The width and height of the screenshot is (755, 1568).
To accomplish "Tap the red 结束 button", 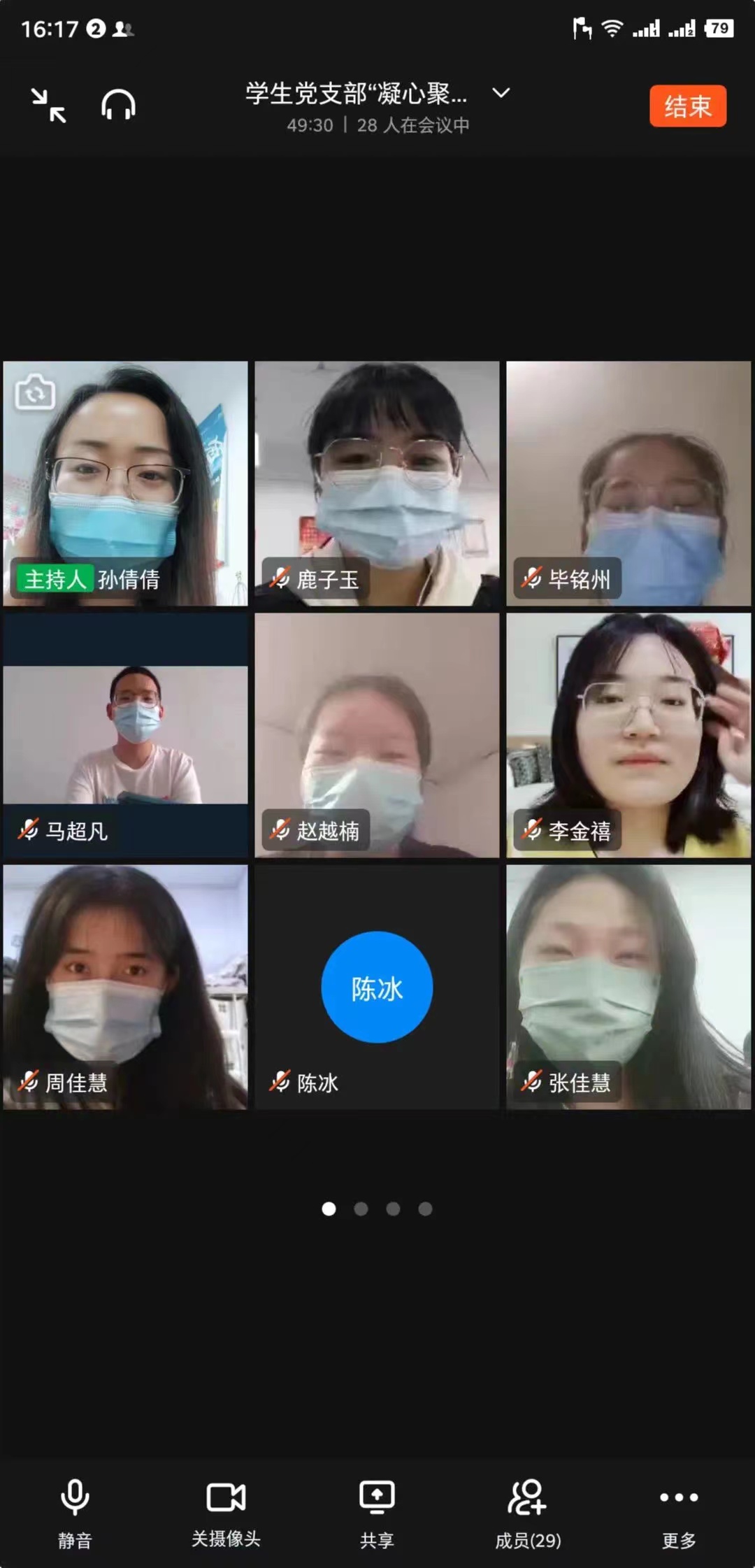I will [687, 106].
